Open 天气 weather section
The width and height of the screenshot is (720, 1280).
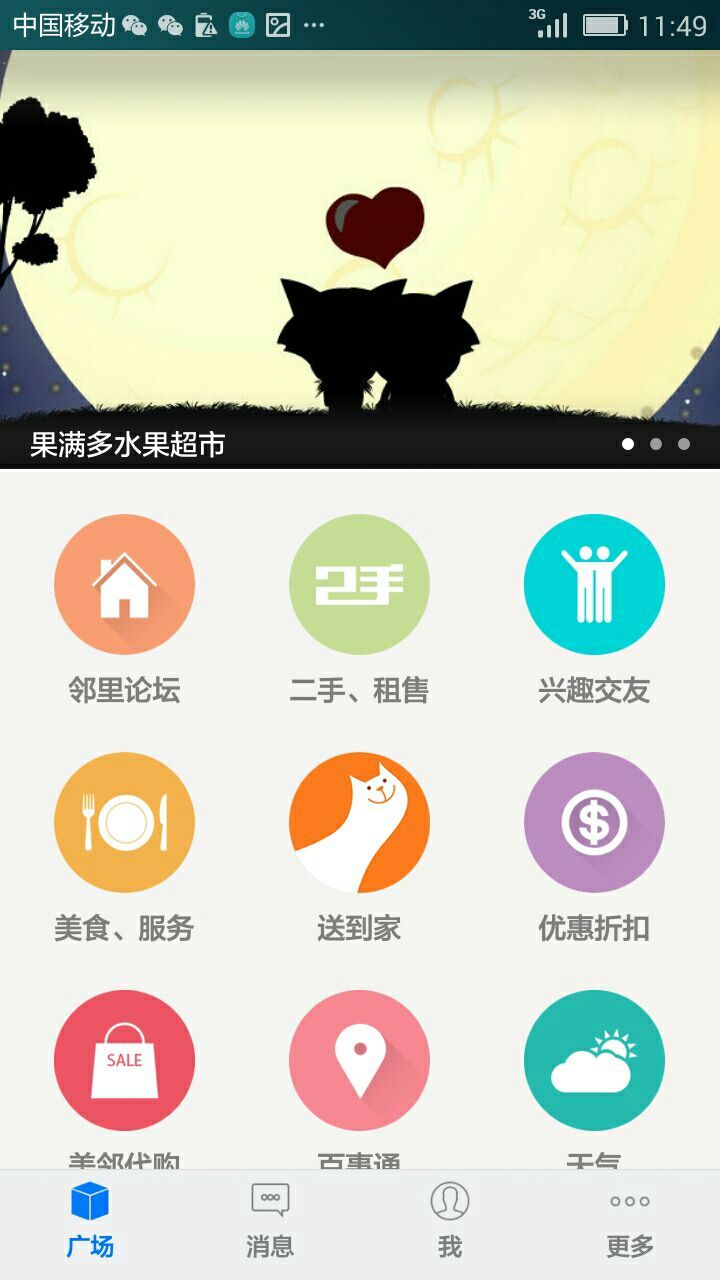[x=594, y=1061]
